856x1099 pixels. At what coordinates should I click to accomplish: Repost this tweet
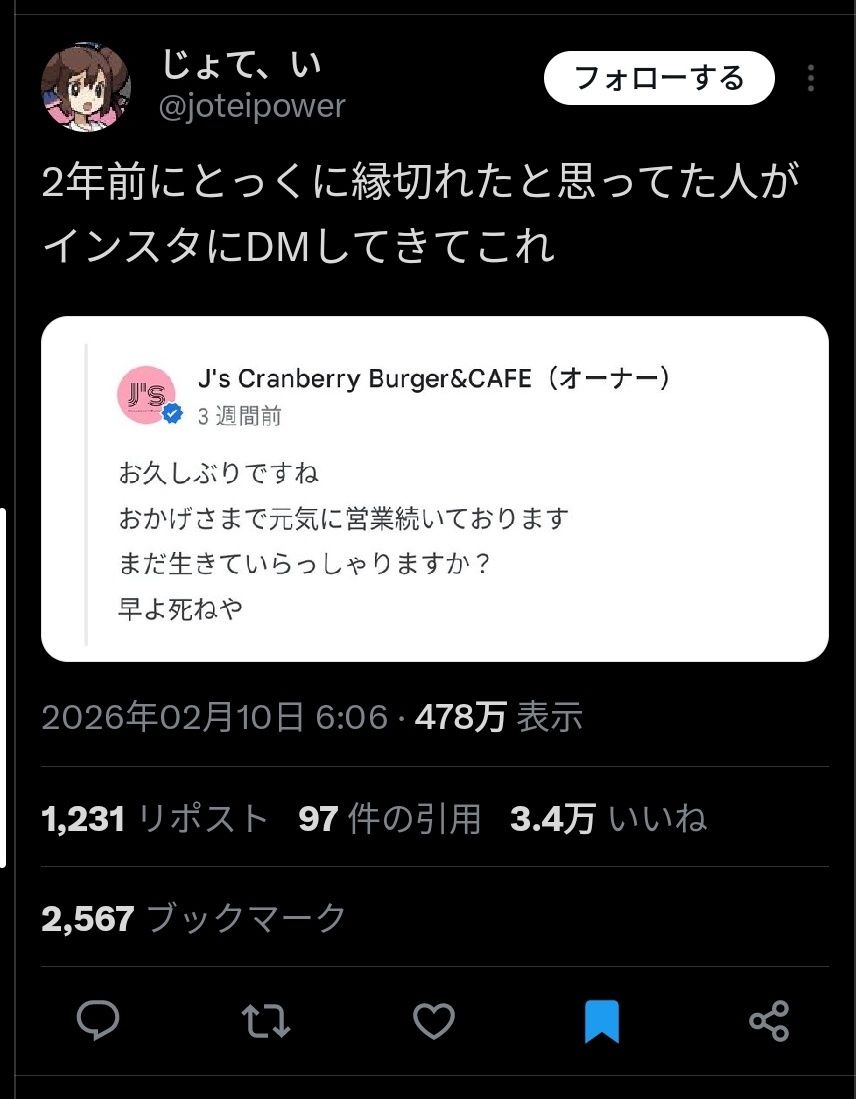[266, 1020]
